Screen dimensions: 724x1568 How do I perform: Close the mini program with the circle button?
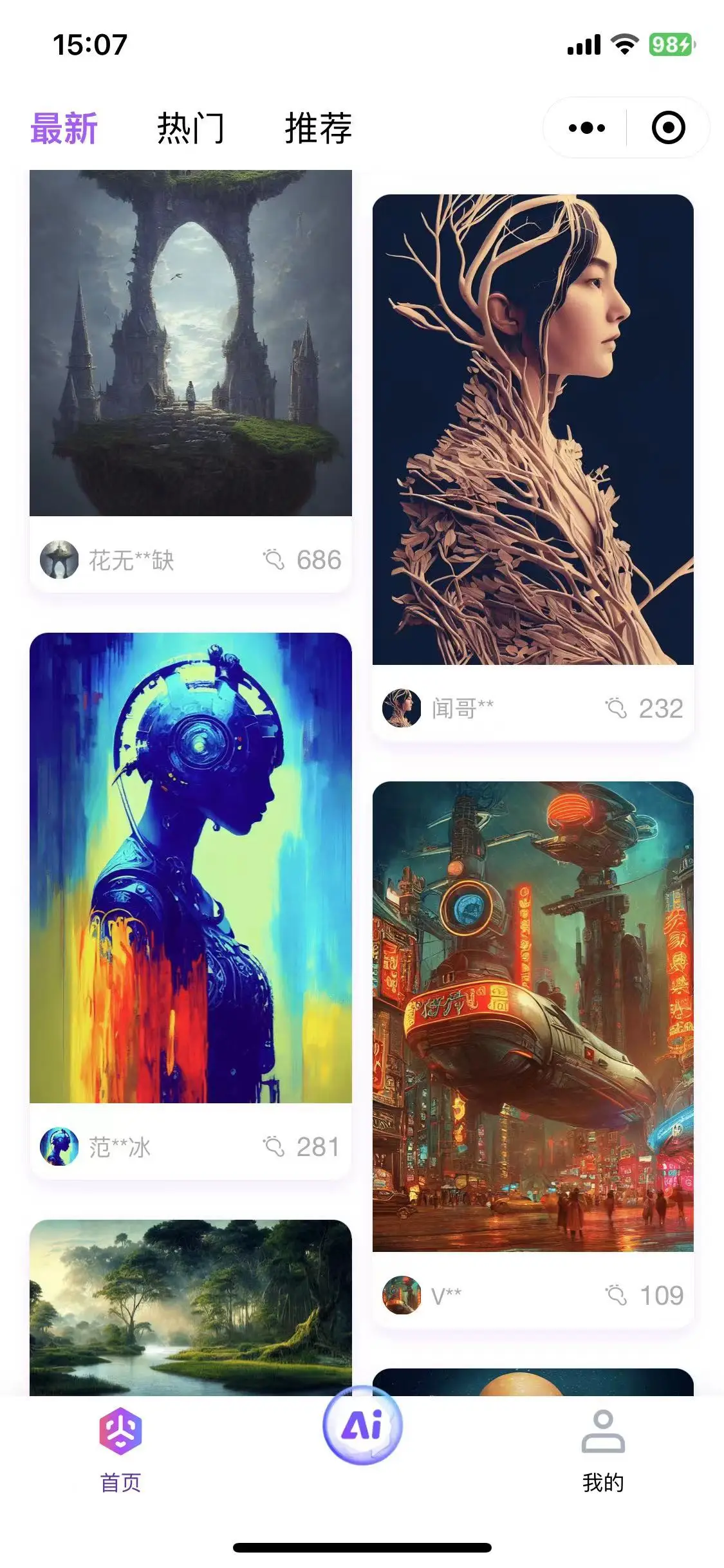tap(668, 128)
